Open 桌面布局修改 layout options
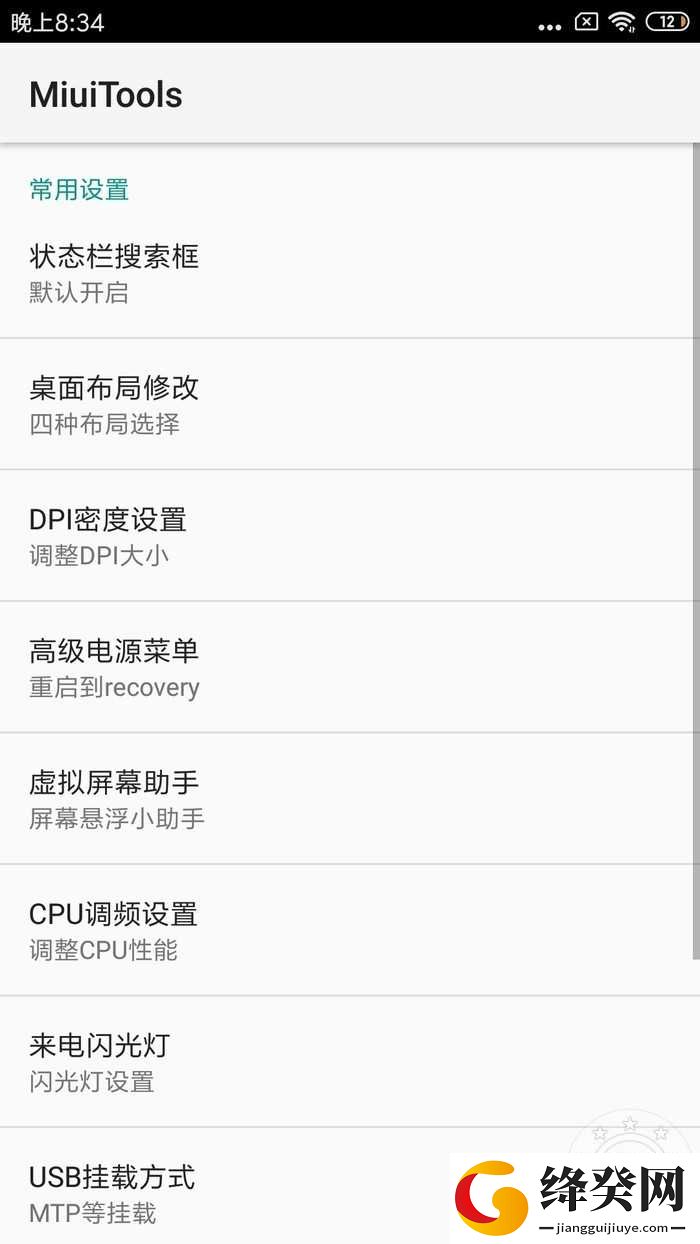The width and height of the screenshot is (700, 1244). click(x=347, y=404)
